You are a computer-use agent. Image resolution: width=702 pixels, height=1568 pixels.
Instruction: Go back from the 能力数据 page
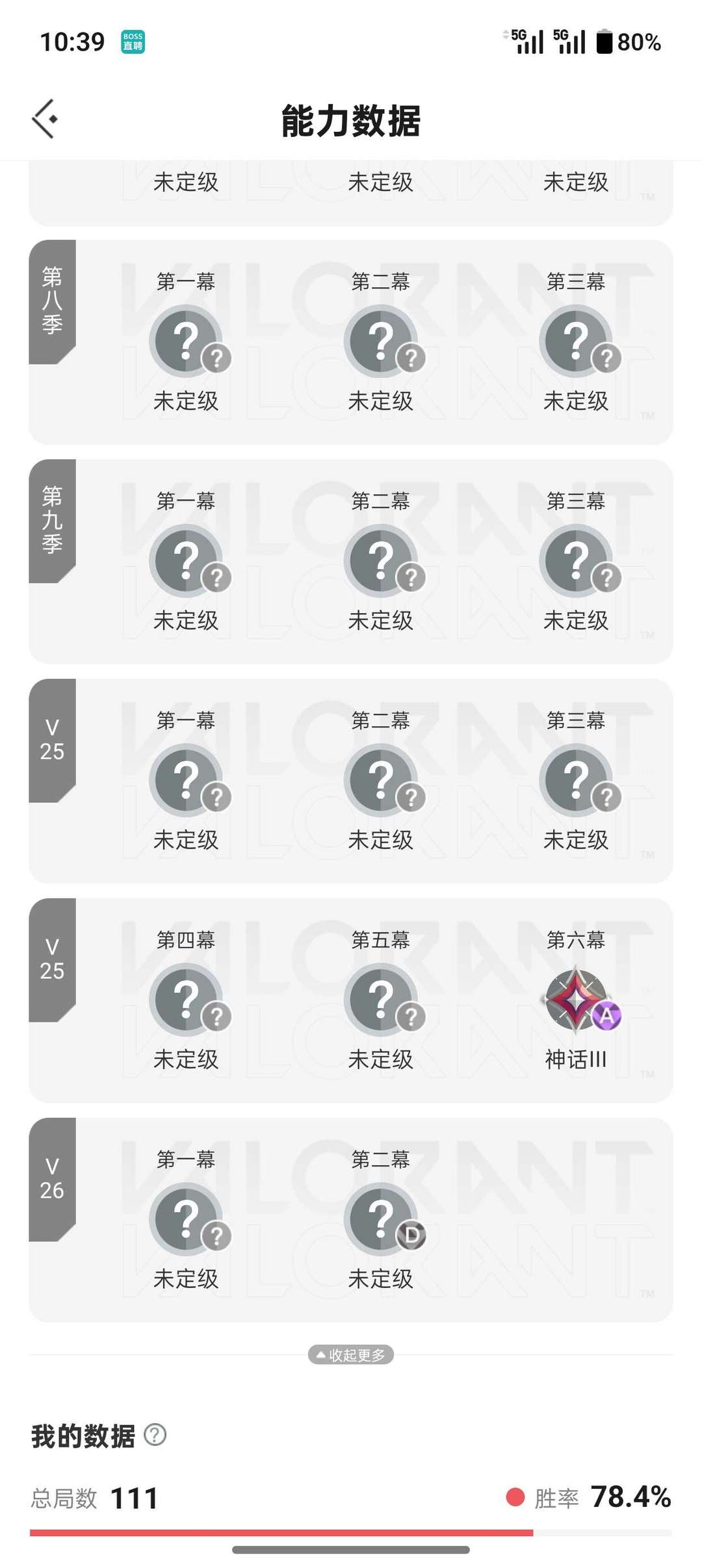[x=45, y=119]
